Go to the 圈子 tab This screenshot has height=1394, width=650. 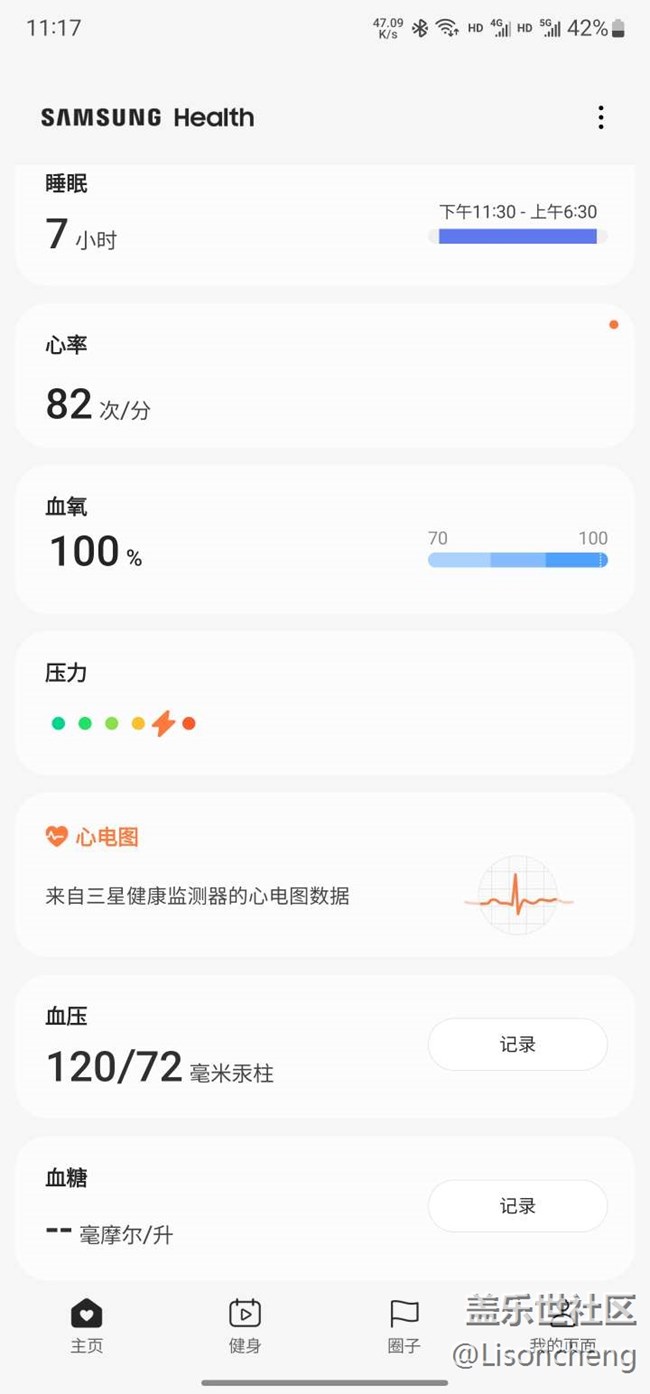(404, 1324)
